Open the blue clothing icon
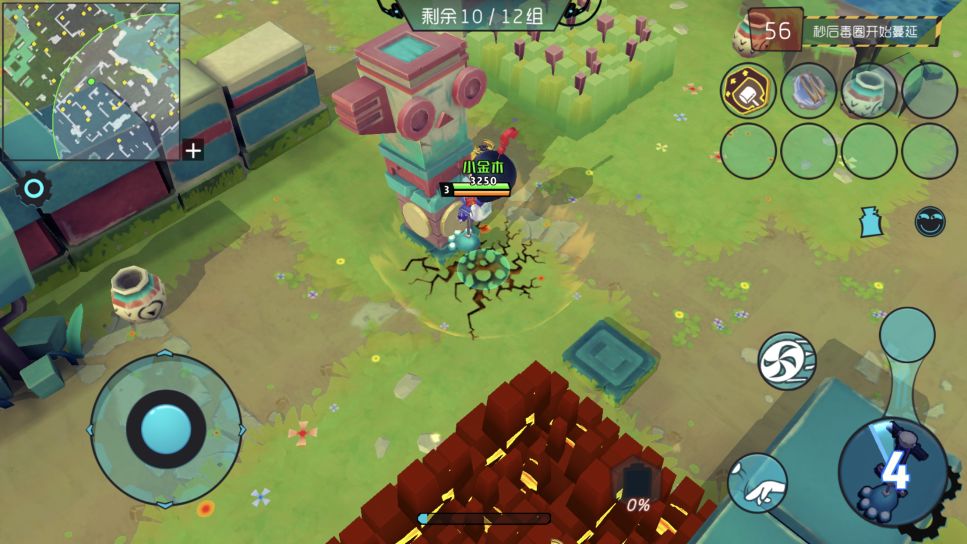The height and width of the screenshot is (544, 967). coord(872,222)
